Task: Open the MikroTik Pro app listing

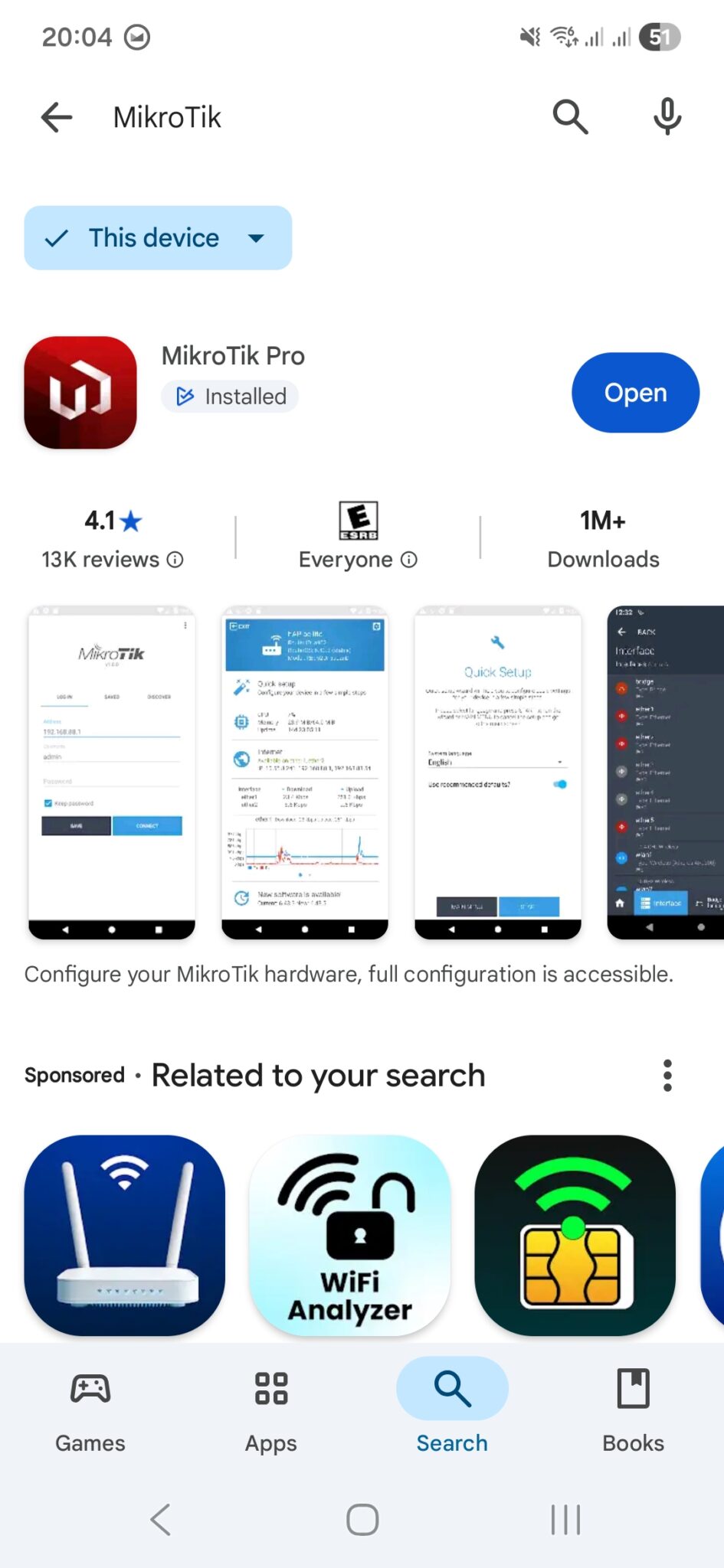Action: (233, 356)
